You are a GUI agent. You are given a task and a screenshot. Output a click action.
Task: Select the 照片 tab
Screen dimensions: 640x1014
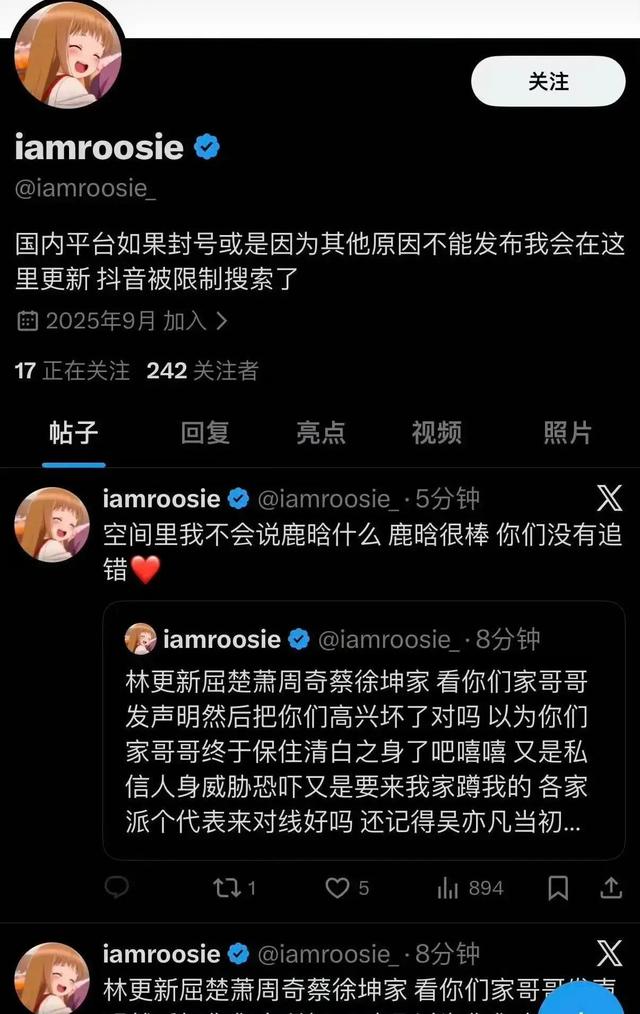point(567,432)
